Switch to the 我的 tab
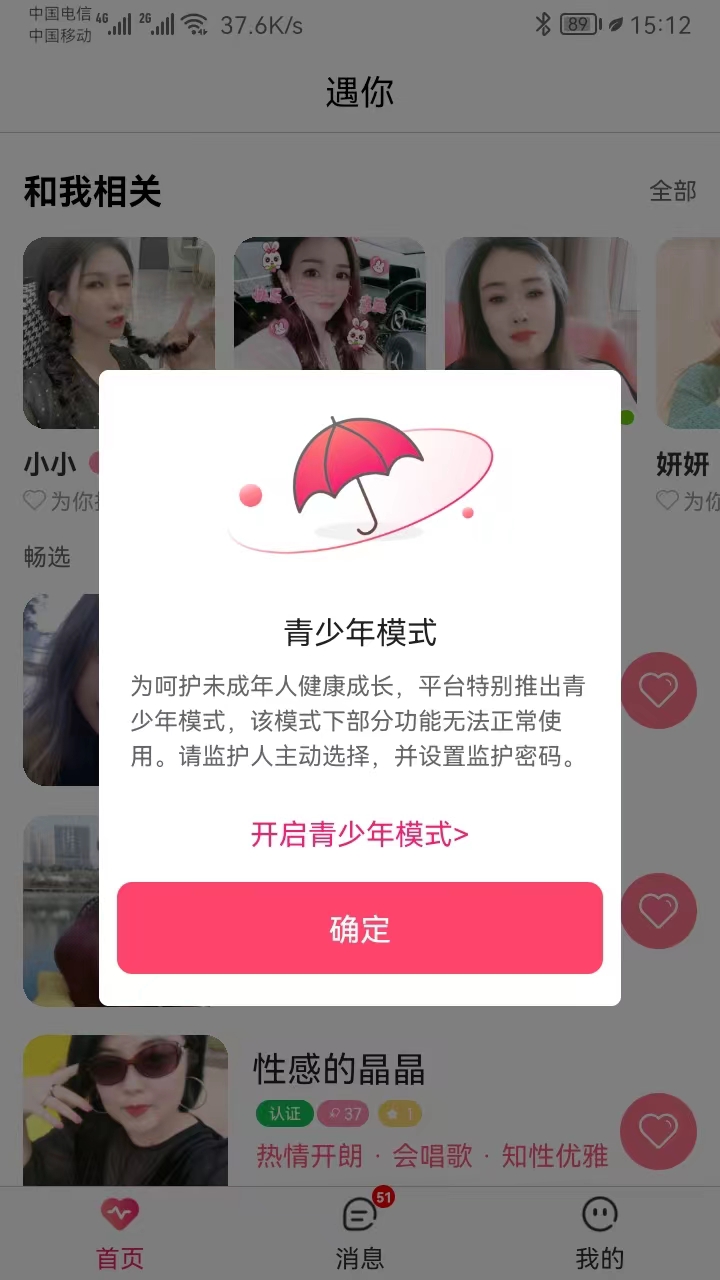 coord(599,1232)
